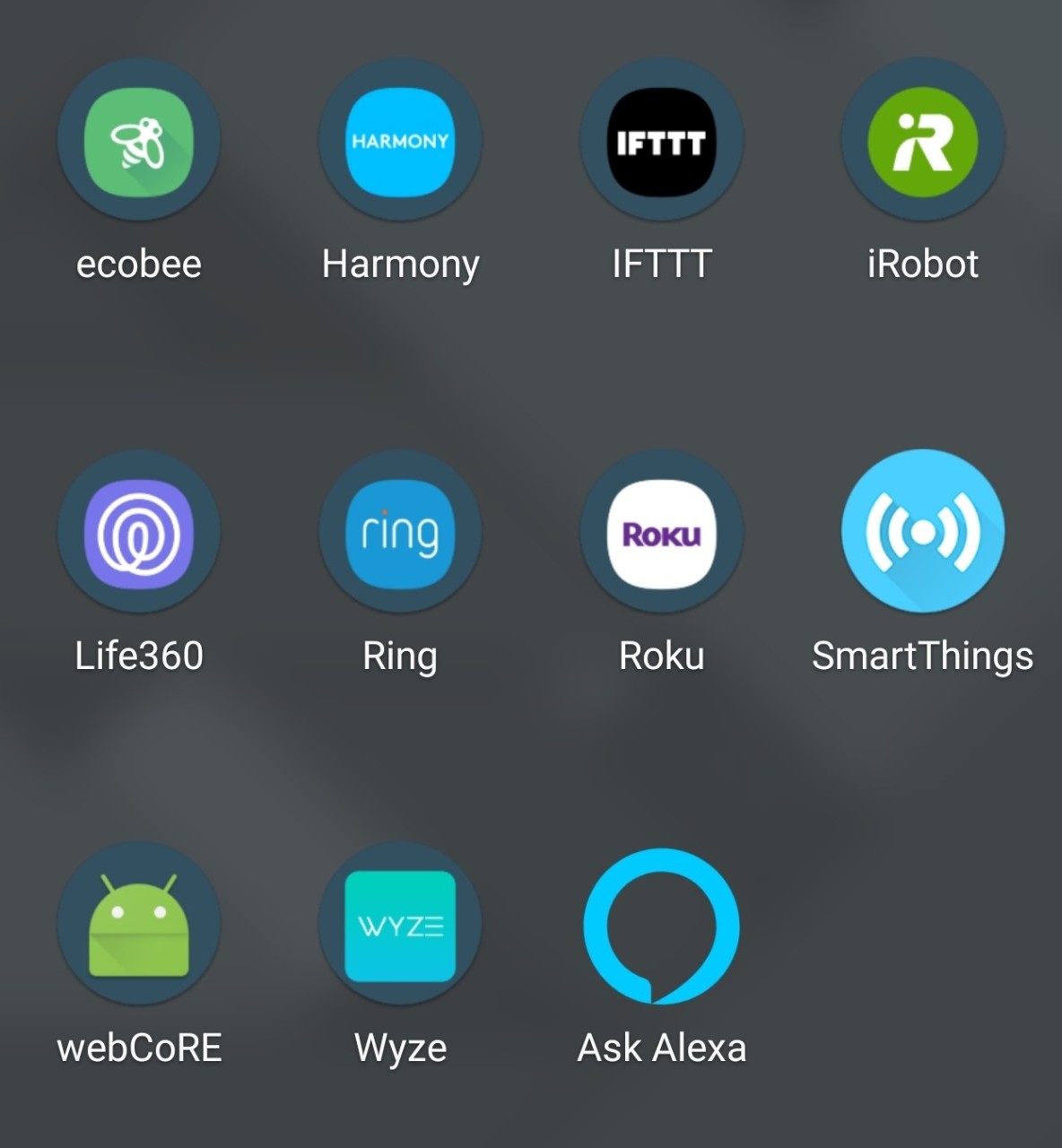Open IFTTT from the folder

(661, 141)
